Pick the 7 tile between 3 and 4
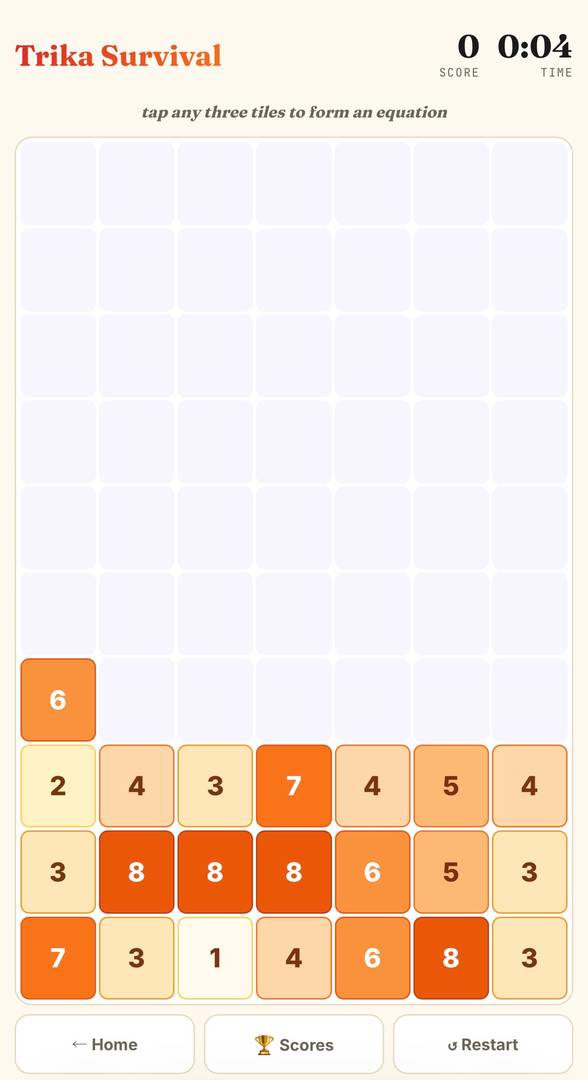588x1080 pixels. coord(294,786)
